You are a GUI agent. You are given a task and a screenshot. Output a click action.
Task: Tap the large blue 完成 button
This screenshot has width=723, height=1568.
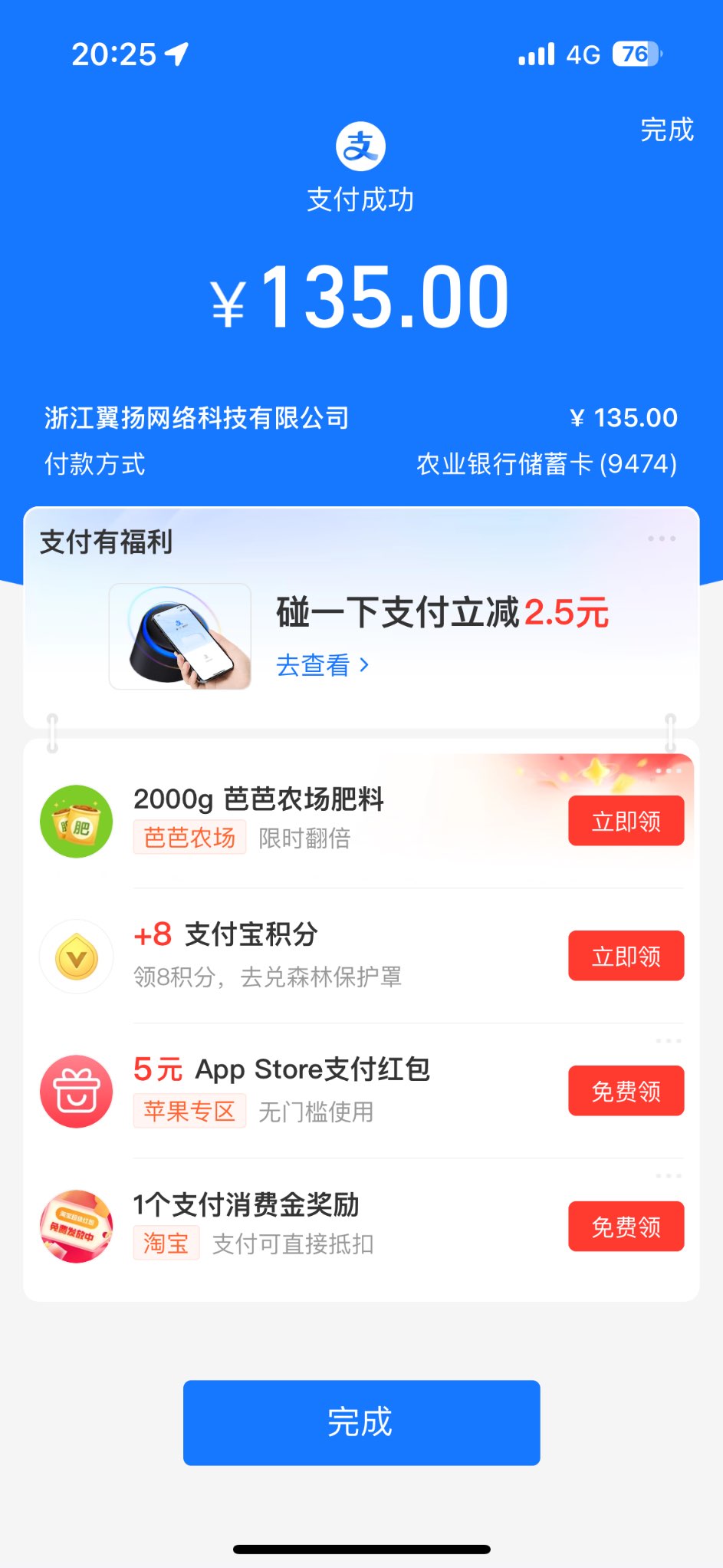(361, 1422)
